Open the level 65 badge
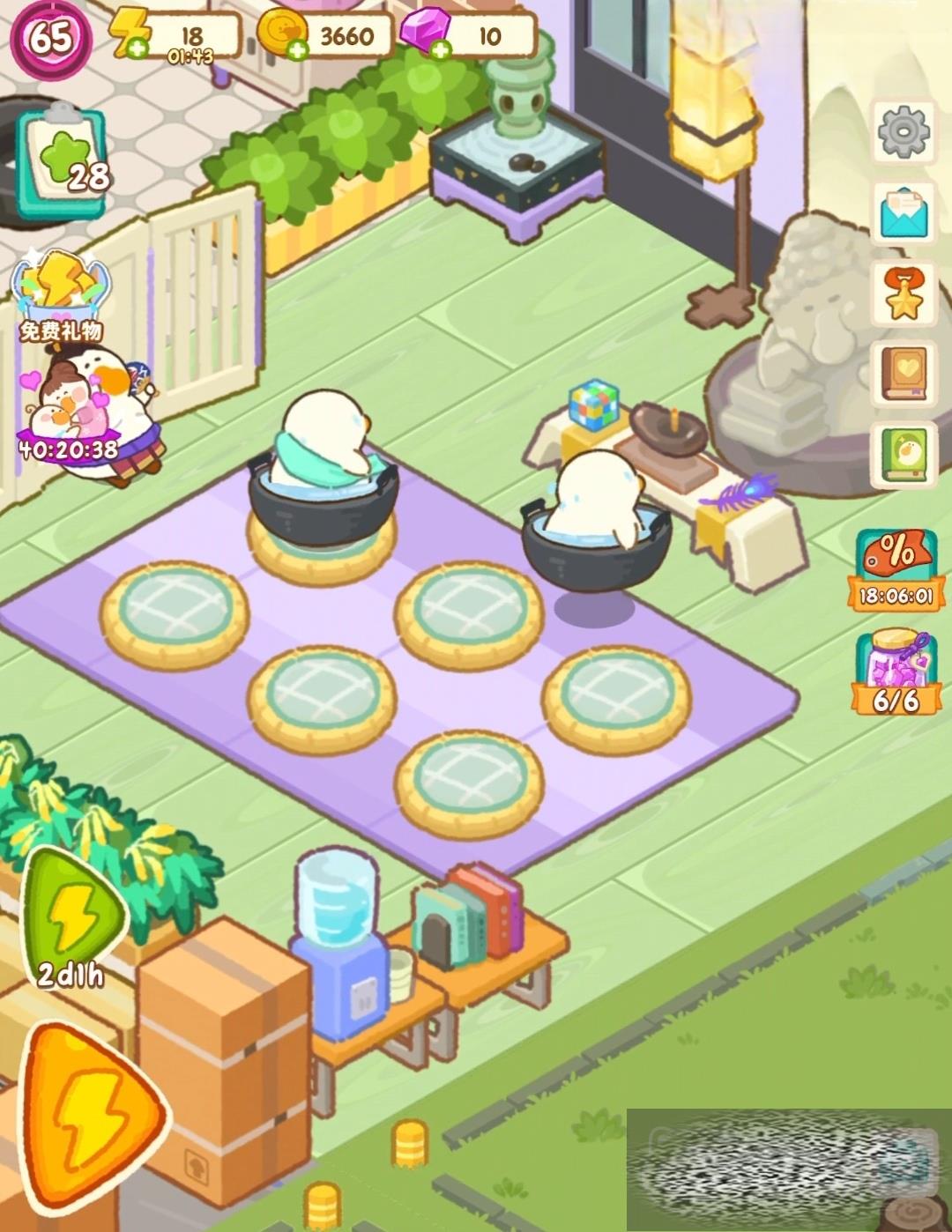The width and height of the screenshot is (952, 1232). (50, 38)
